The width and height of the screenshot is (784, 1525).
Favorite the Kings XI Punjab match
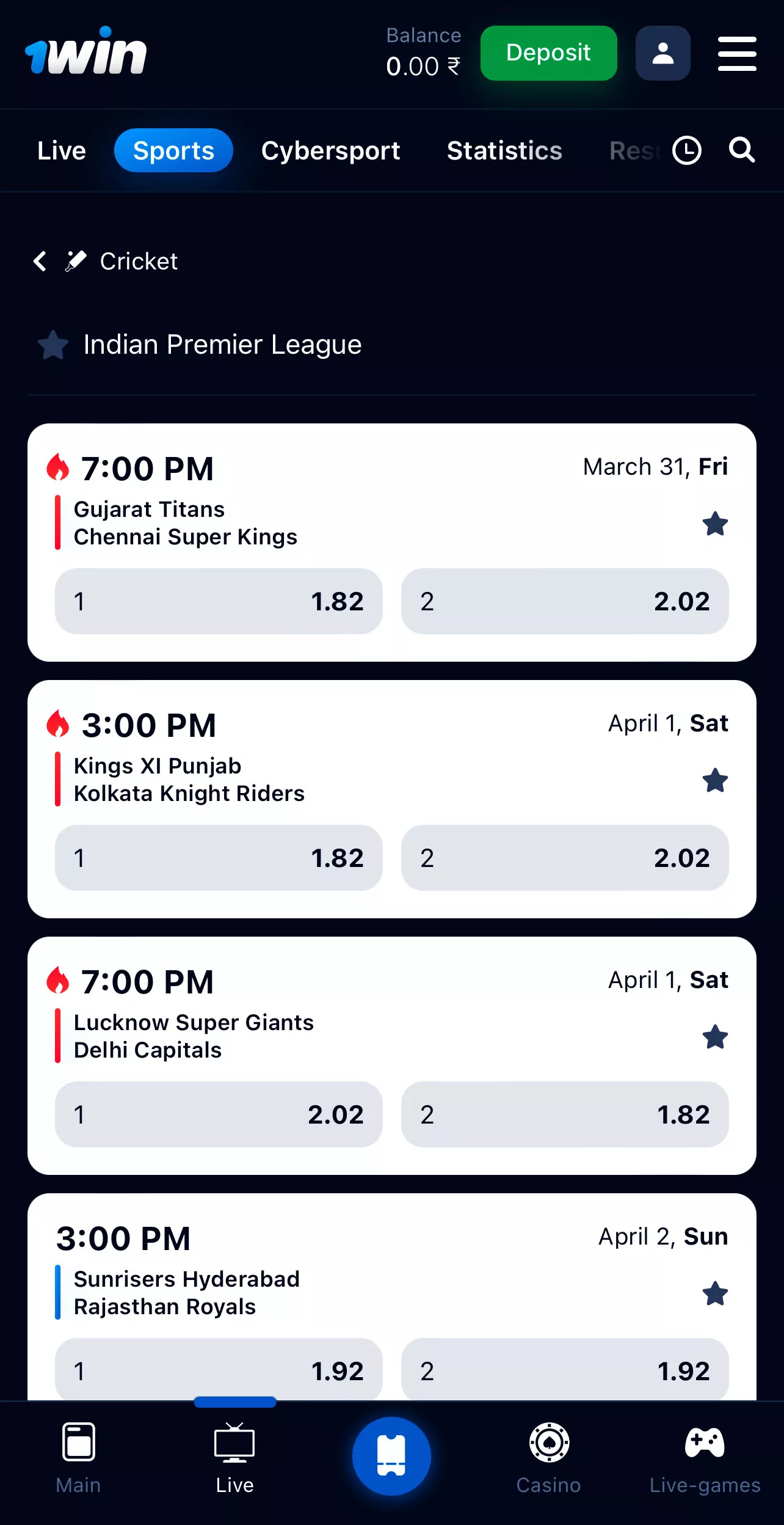click(715, 781)
